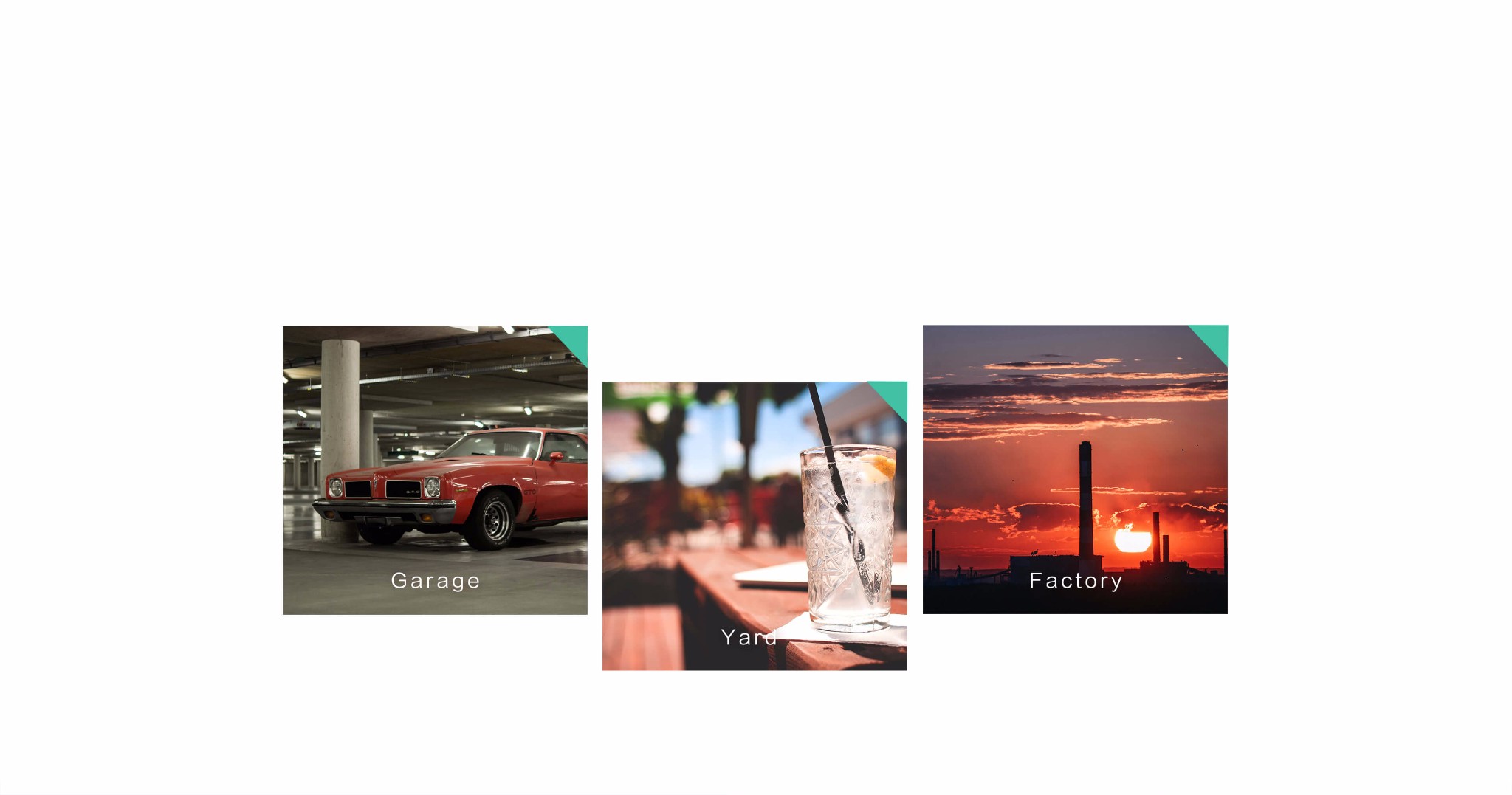
Task: Open the Garage tile
Action: 435,470
